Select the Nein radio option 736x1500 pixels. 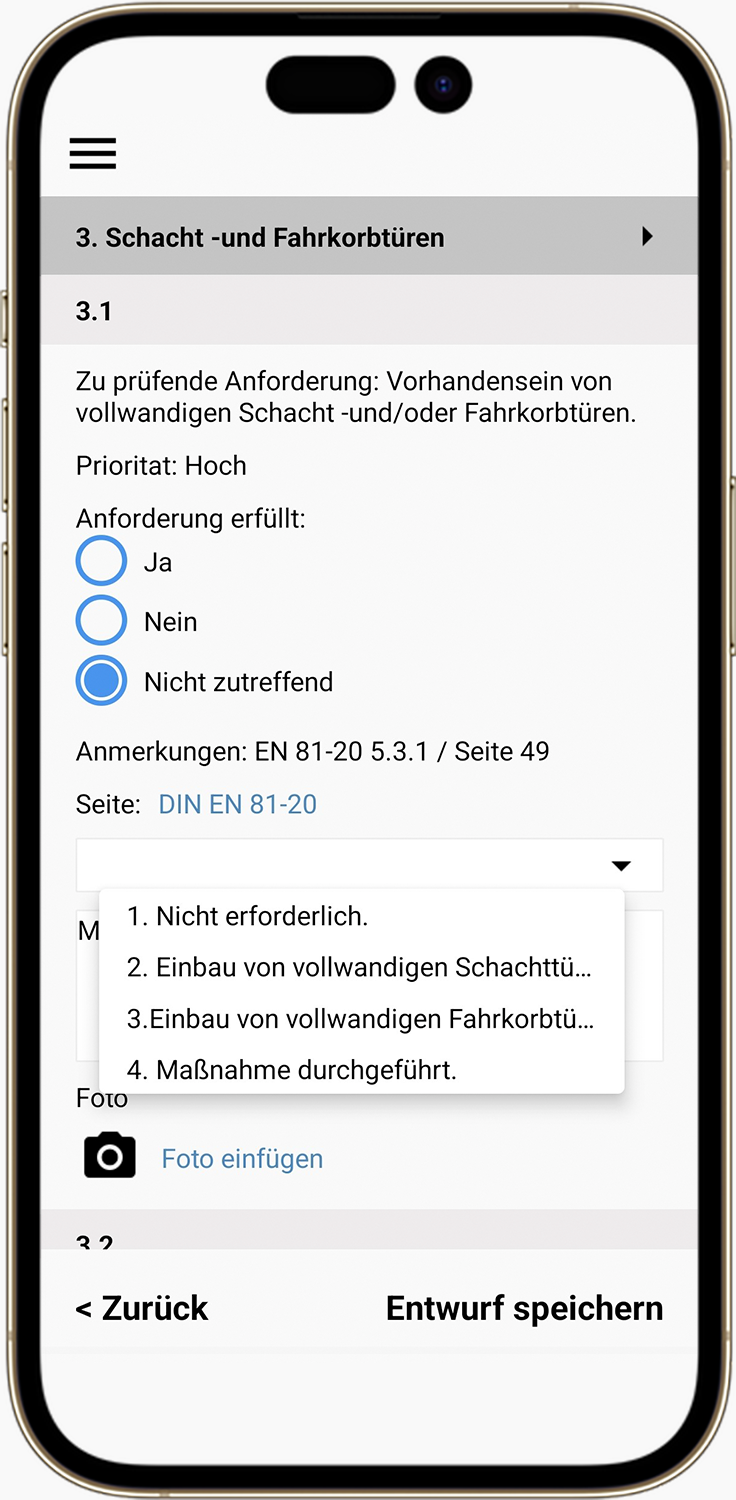click(101, 621)
